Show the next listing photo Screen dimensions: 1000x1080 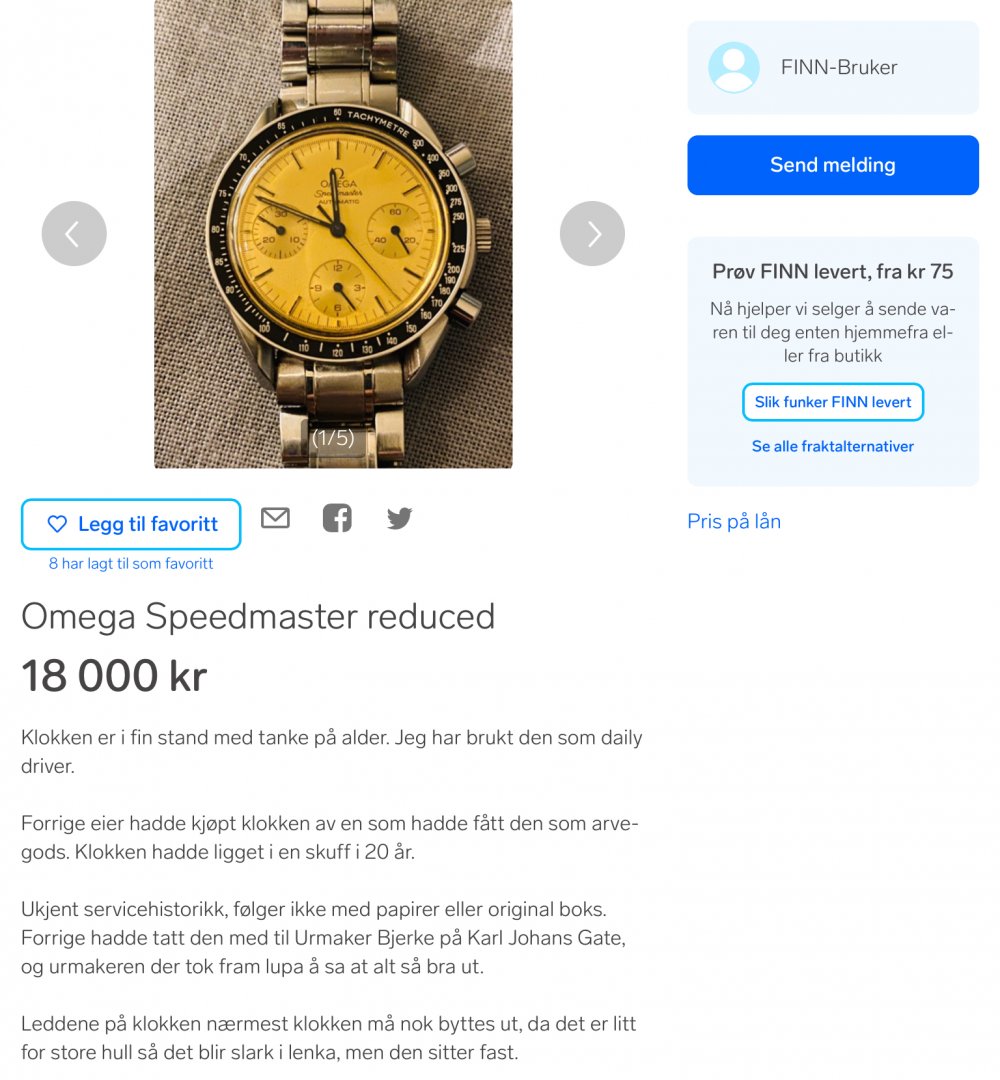[592, 234]
